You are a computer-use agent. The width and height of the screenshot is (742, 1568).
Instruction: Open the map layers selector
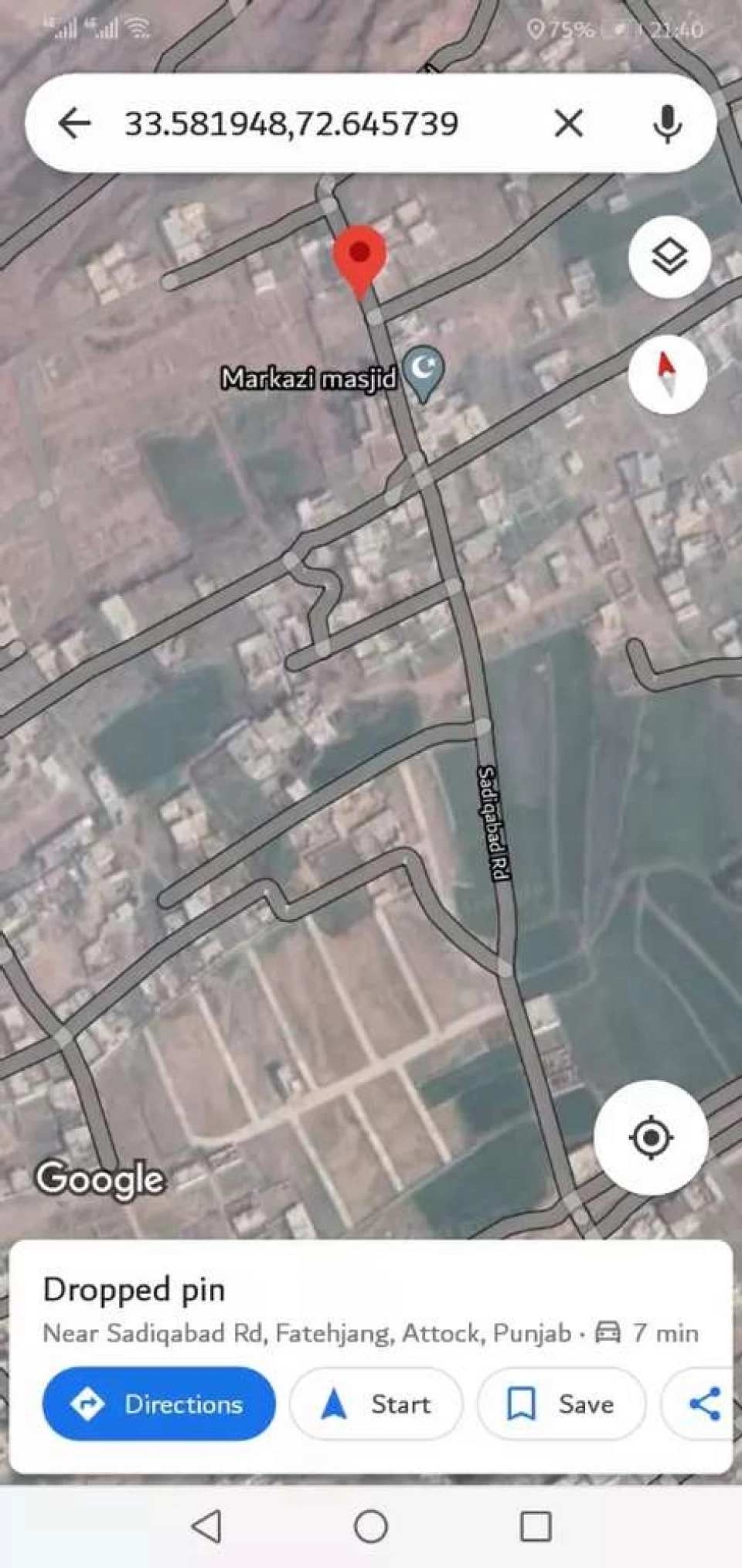669,256
